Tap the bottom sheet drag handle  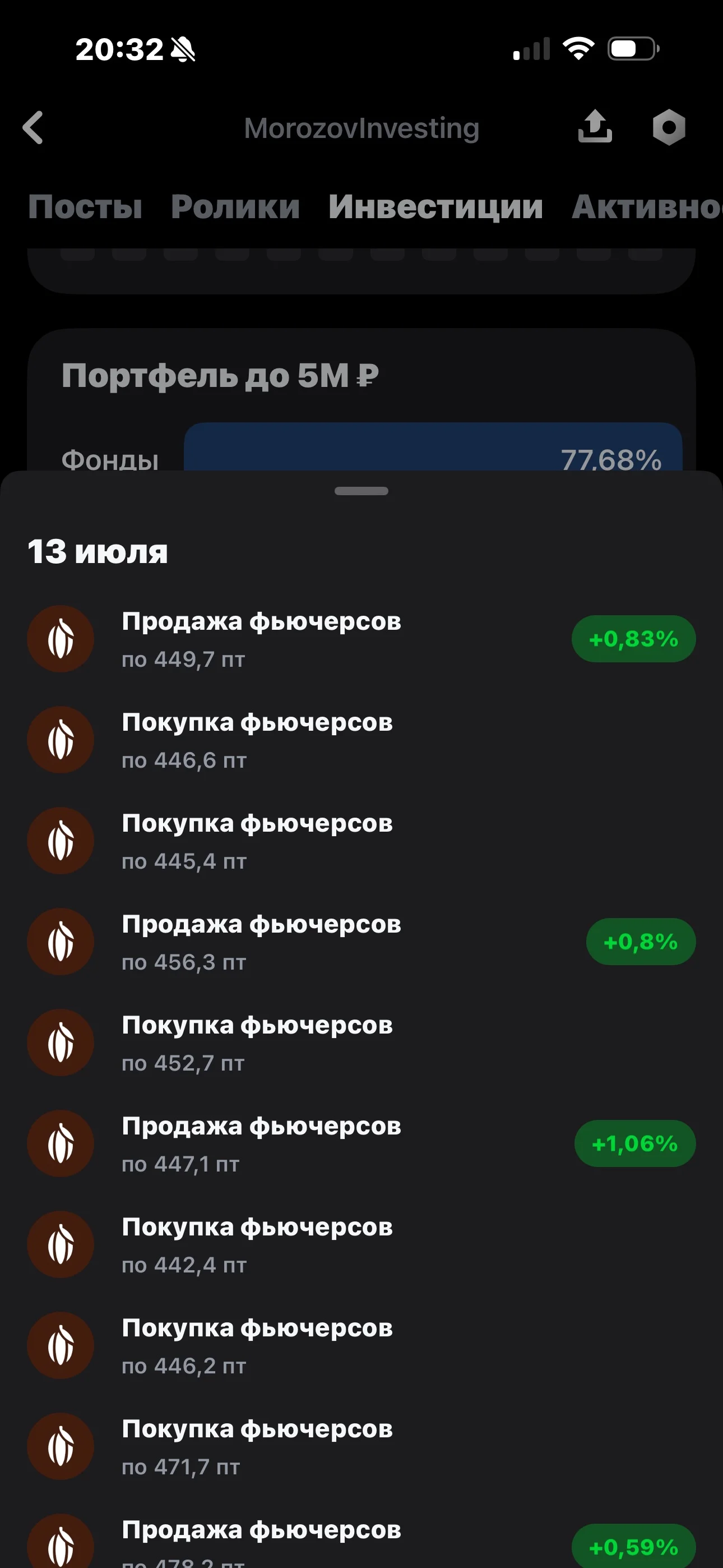(x=361, y=491)
